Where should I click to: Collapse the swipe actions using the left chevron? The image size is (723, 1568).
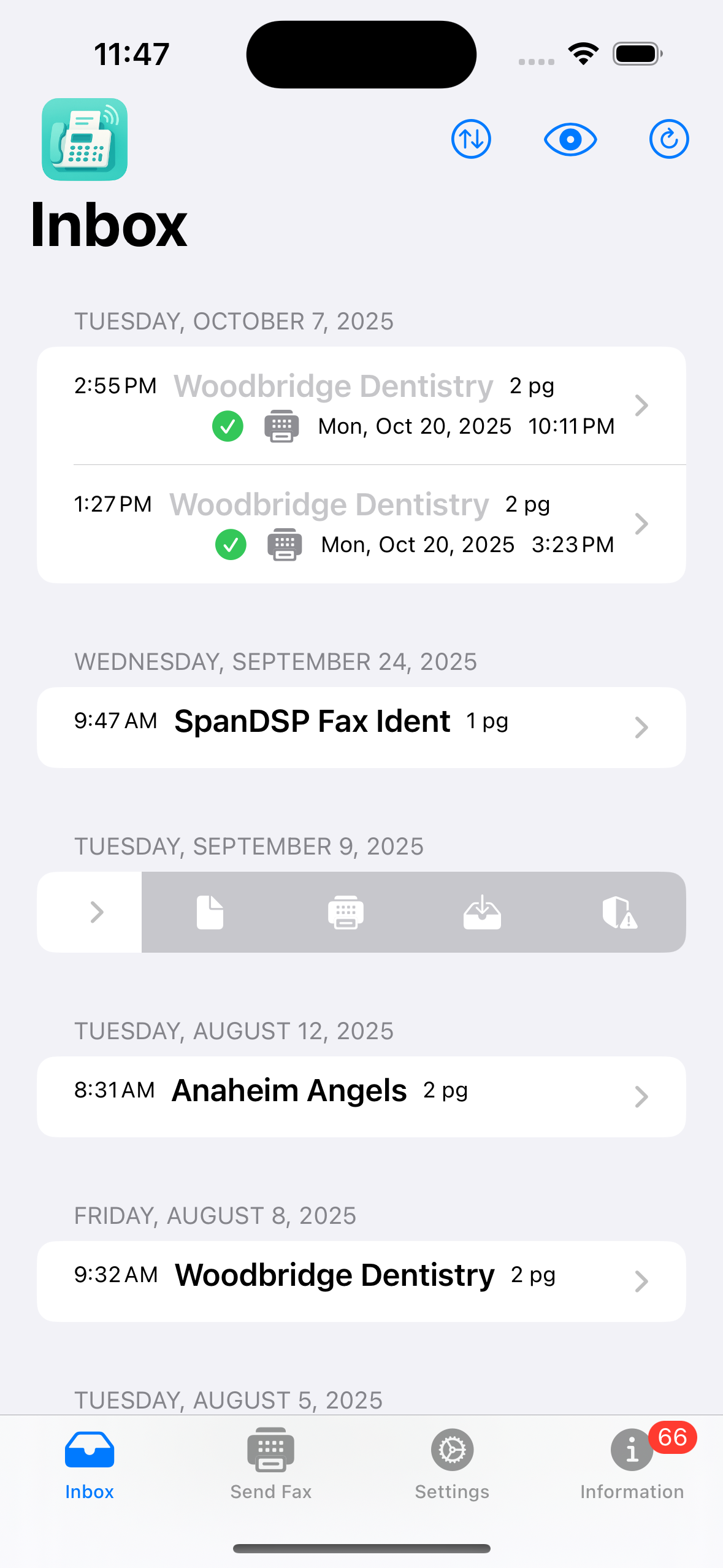click(98, 912)
